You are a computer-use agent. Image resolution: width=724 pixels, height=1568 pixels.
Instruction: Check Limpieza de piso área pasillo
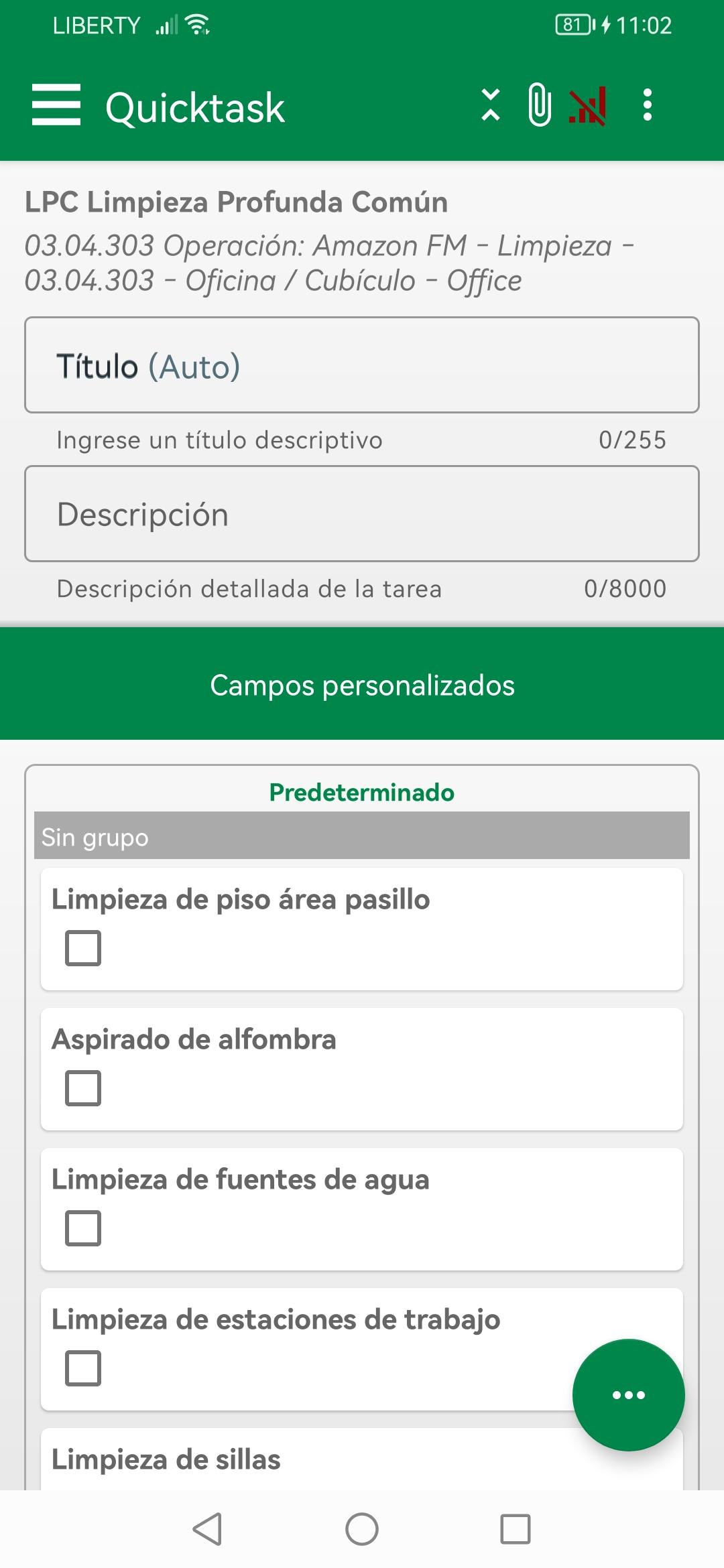pyautogui.click(x=83, y=948)
